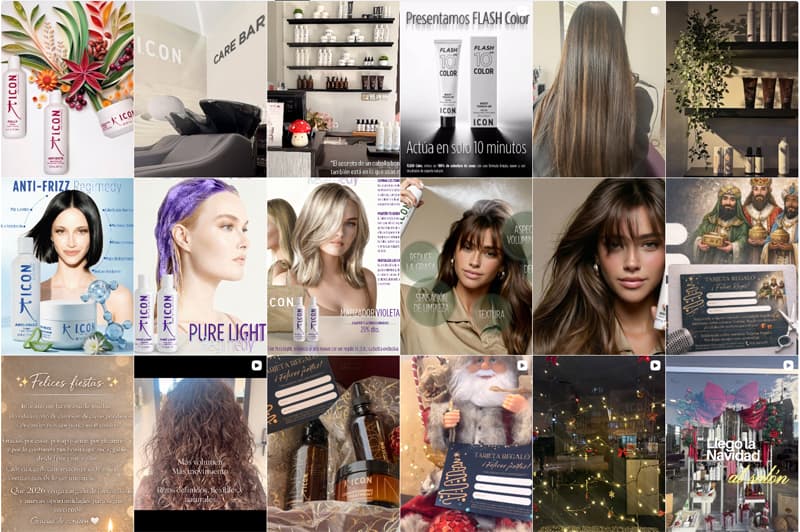Open the brunette with bangs Textura post
800x532 pixels.
[465, 265]
